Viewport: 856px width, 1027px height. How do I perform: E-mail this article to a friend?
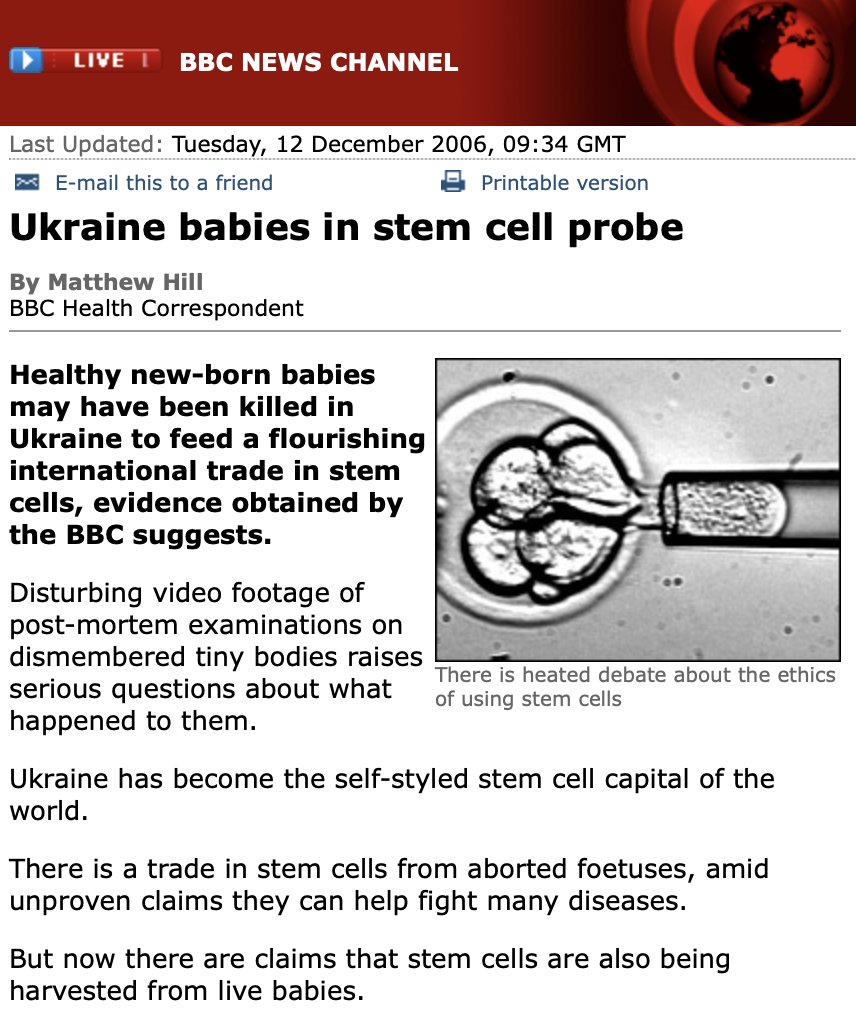point(163,183)
